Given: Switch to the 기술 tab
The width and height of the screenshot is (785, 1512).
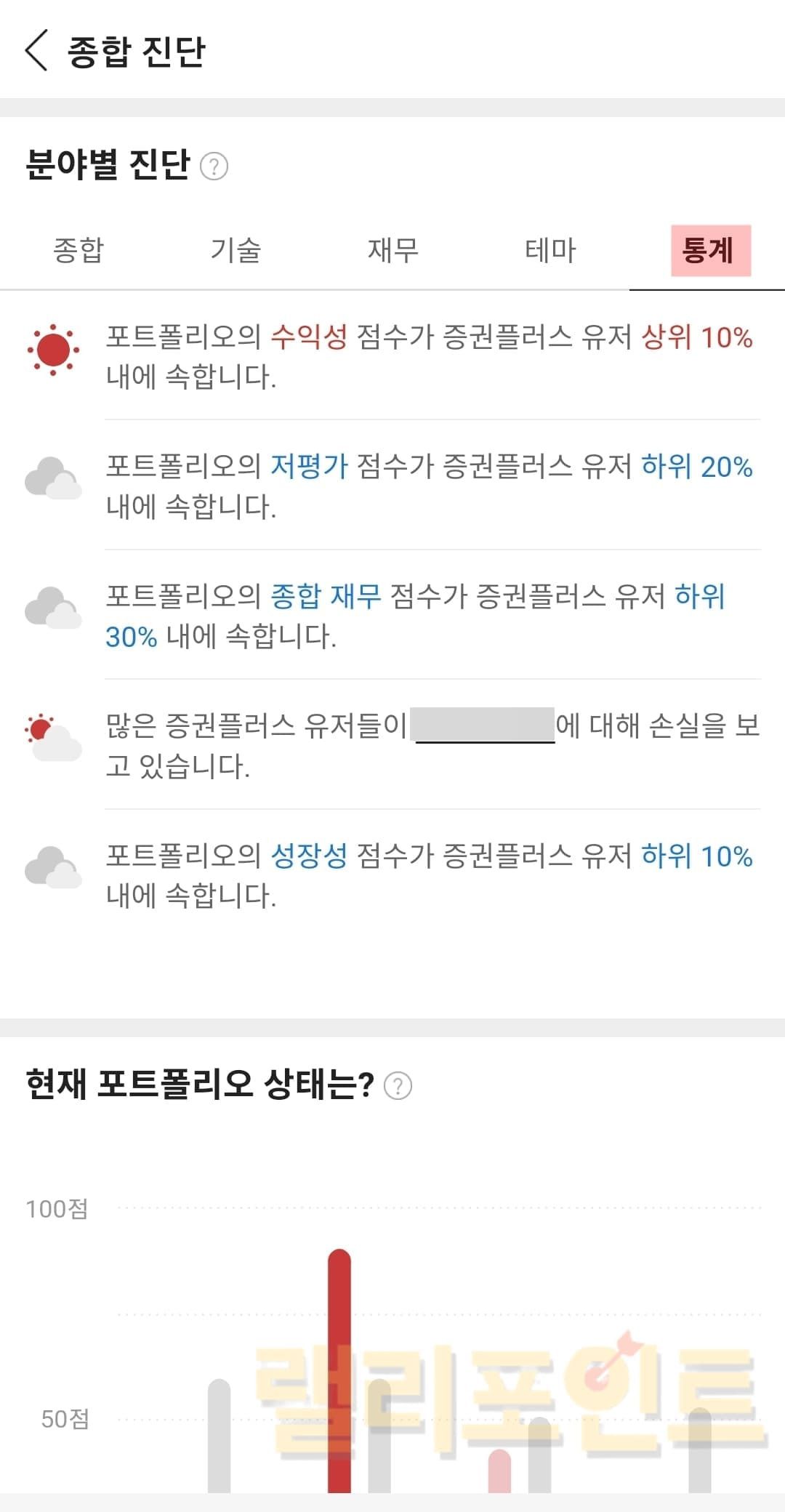Looking at the screenshot, I should [x=235, y=251].
